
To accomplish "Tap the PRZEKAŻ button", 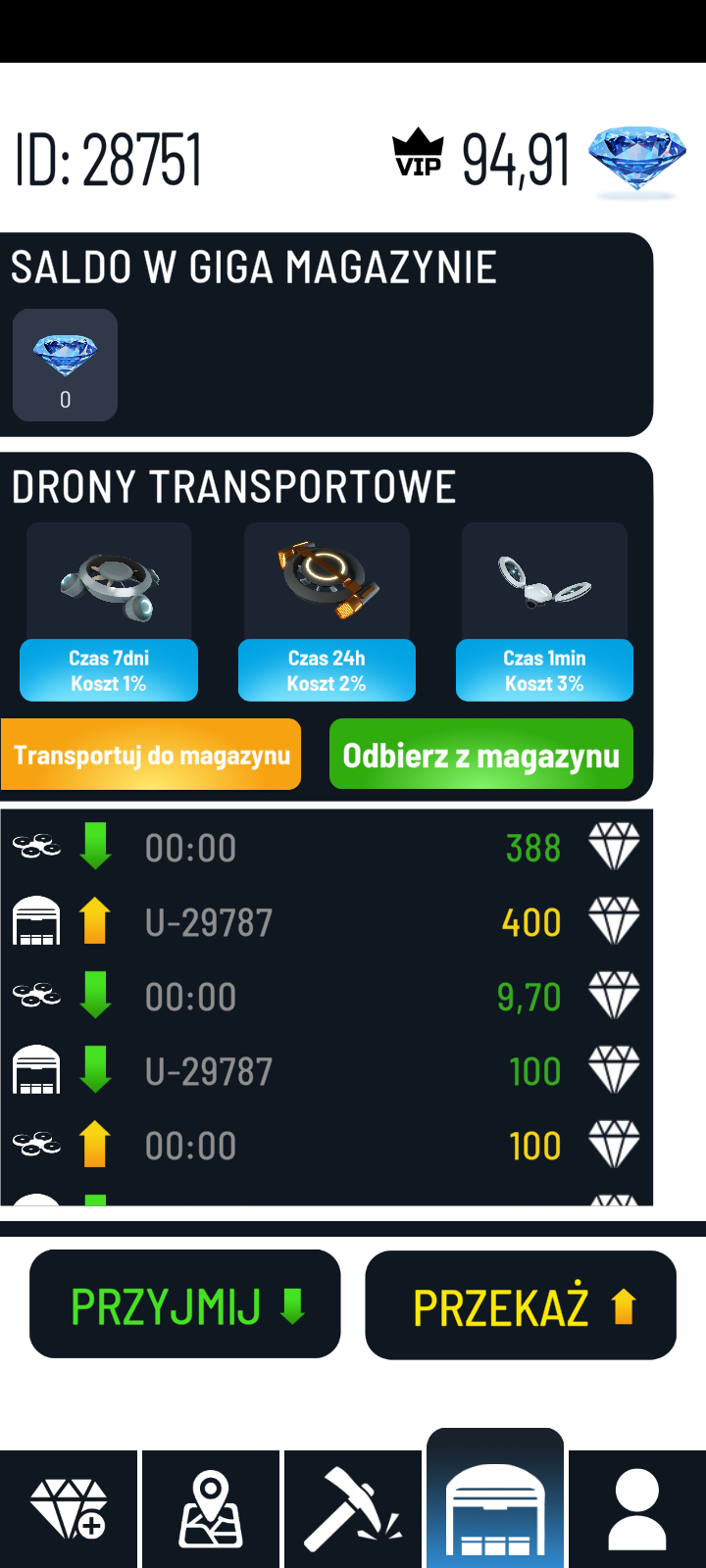I will click(521, 1305).
